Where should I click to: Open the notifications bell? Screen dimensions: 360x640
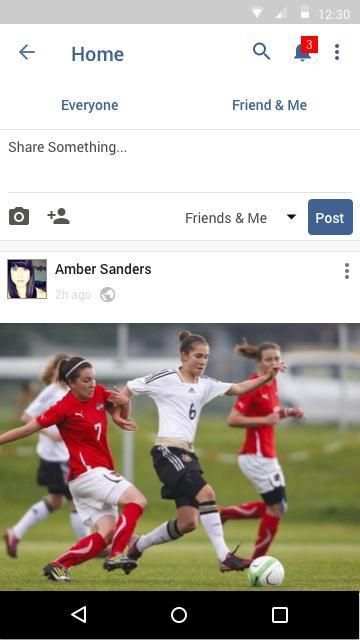point(302,52)
